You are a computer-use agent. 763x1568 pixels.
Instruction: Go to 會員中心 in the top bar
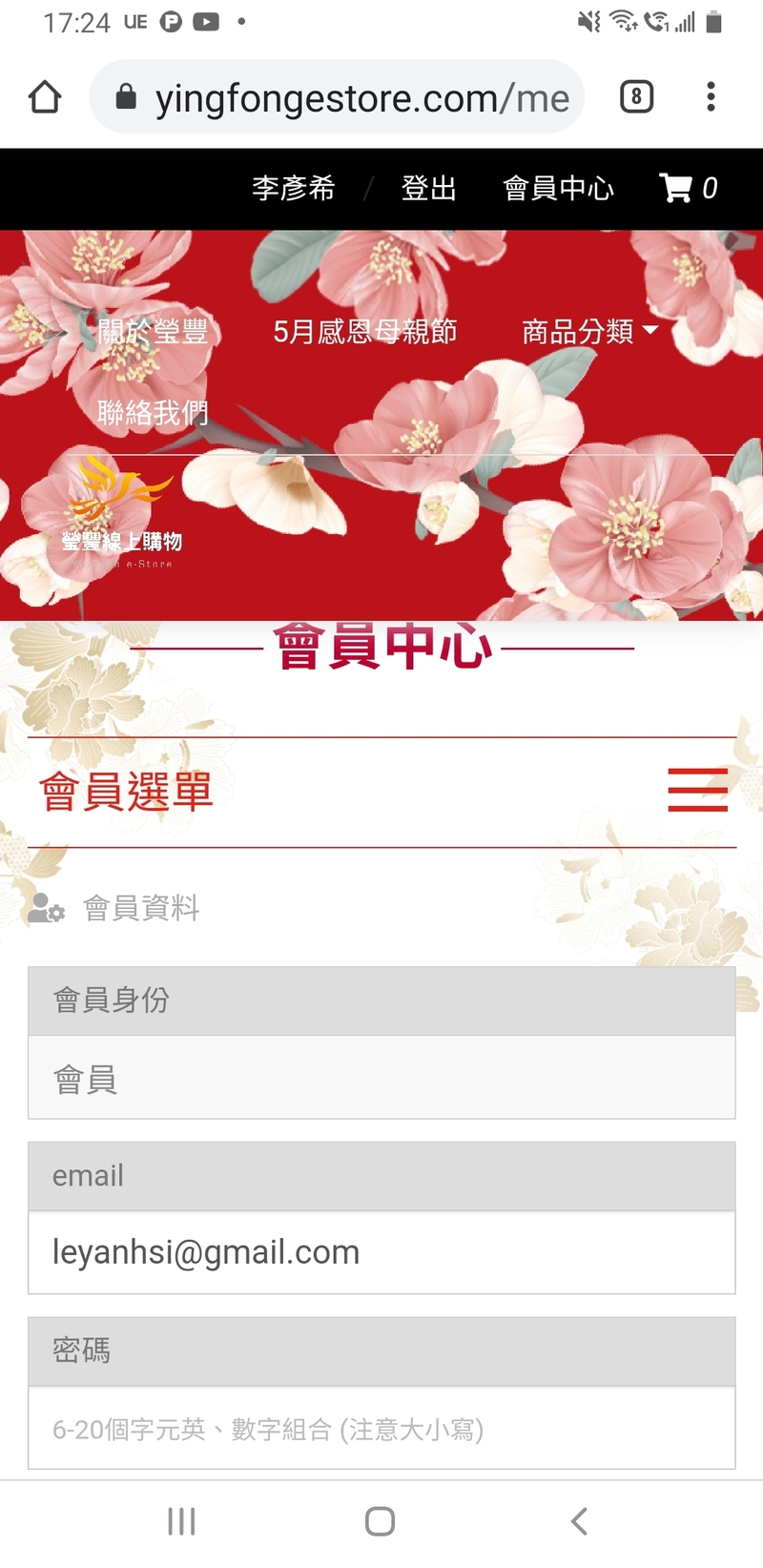[558, 189]
